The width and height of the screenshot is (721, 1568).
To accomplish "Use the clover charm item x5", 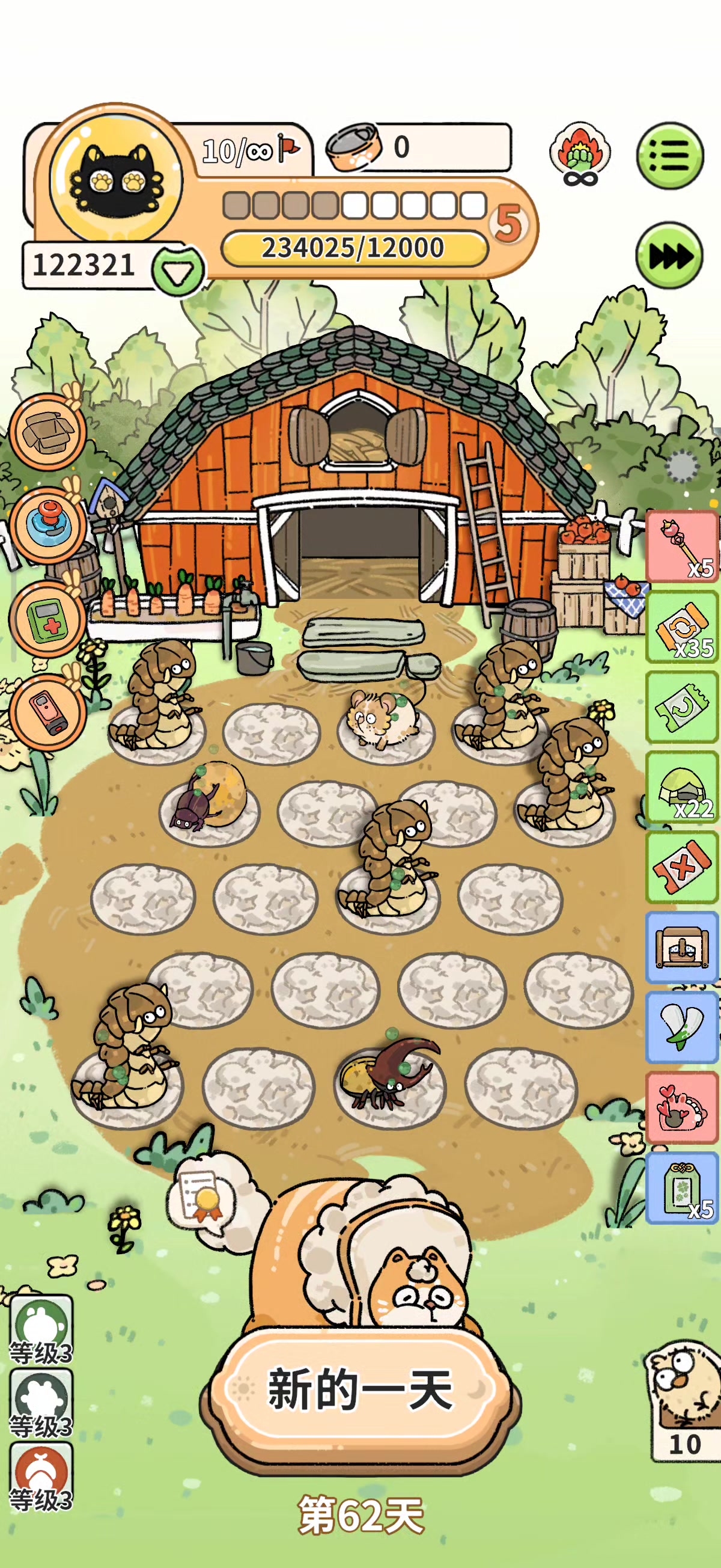I will coord(682,1187).
